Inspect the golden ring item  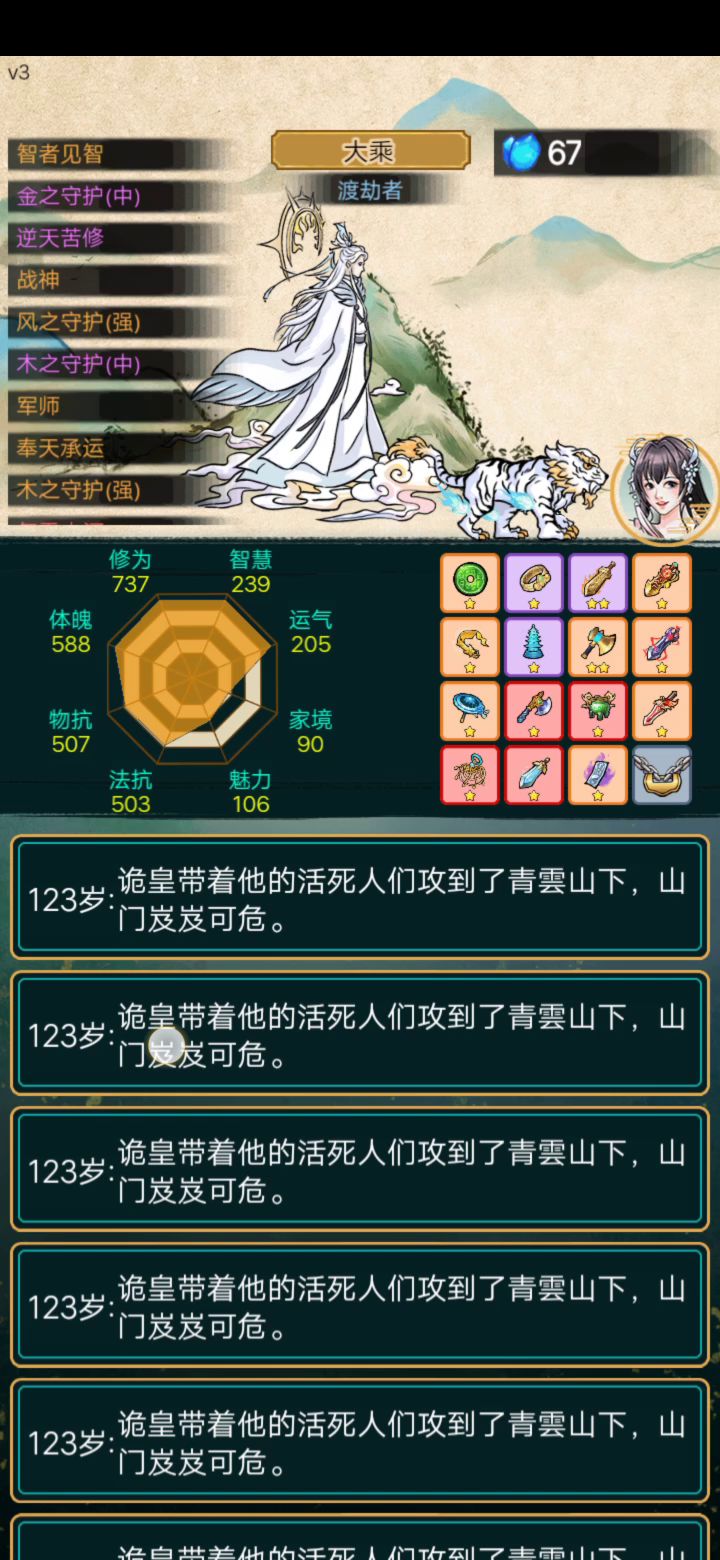coord(534,582)
